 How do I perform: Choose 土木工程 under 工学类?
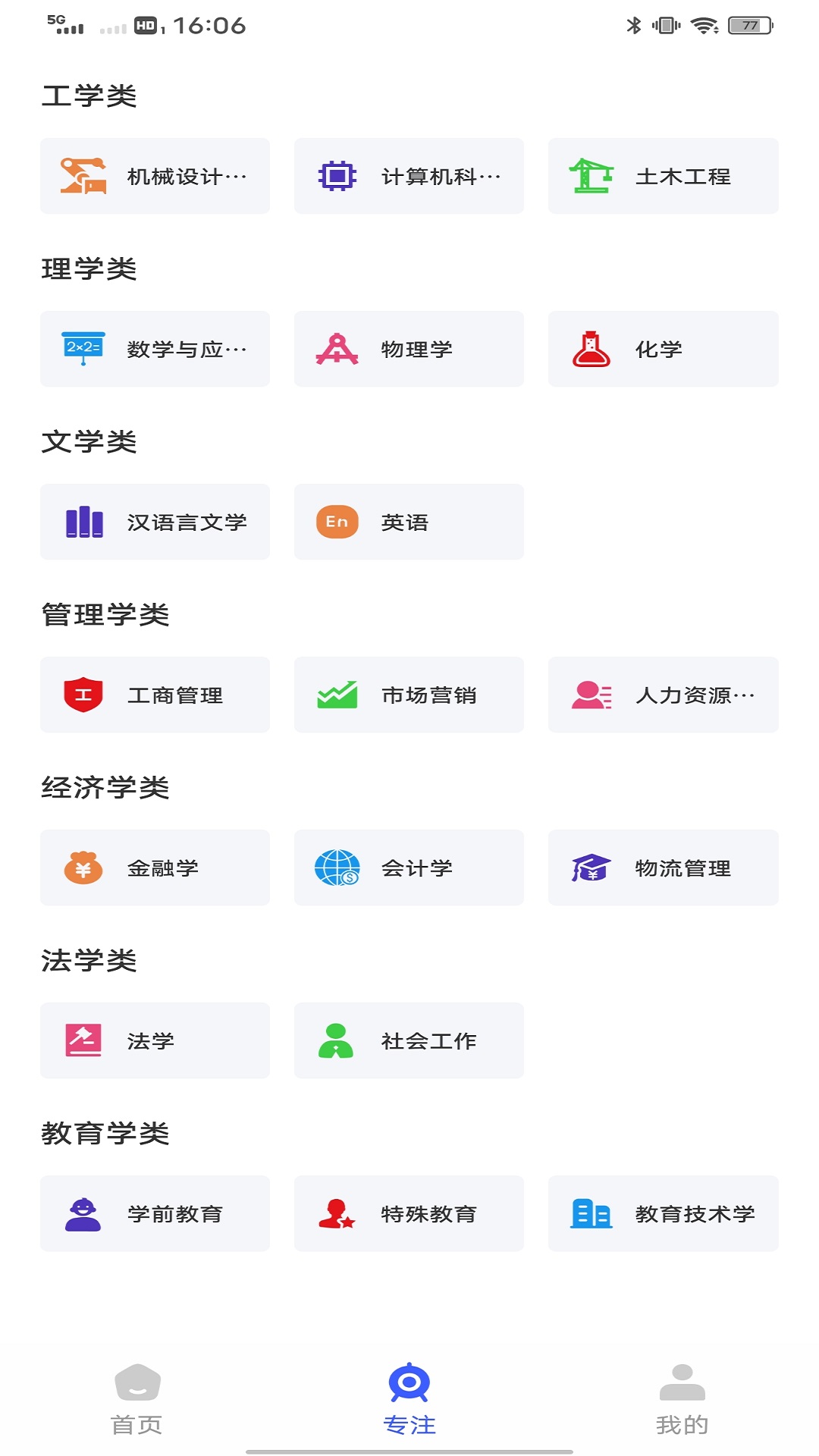pyautogui.click(x=663, y=176)
